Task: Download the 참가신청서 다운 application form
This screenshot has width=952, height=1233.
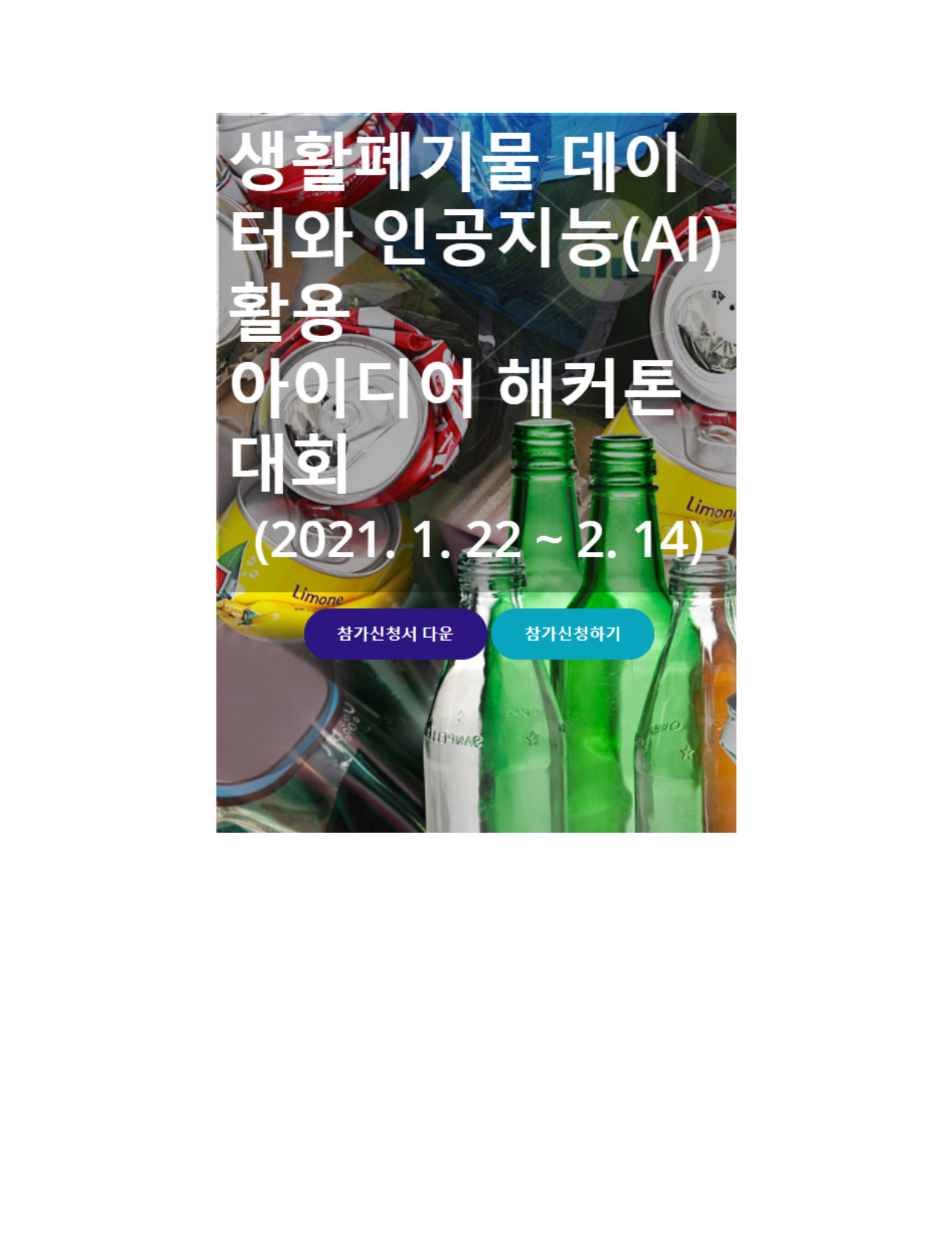Action: (x=395, y=633)
